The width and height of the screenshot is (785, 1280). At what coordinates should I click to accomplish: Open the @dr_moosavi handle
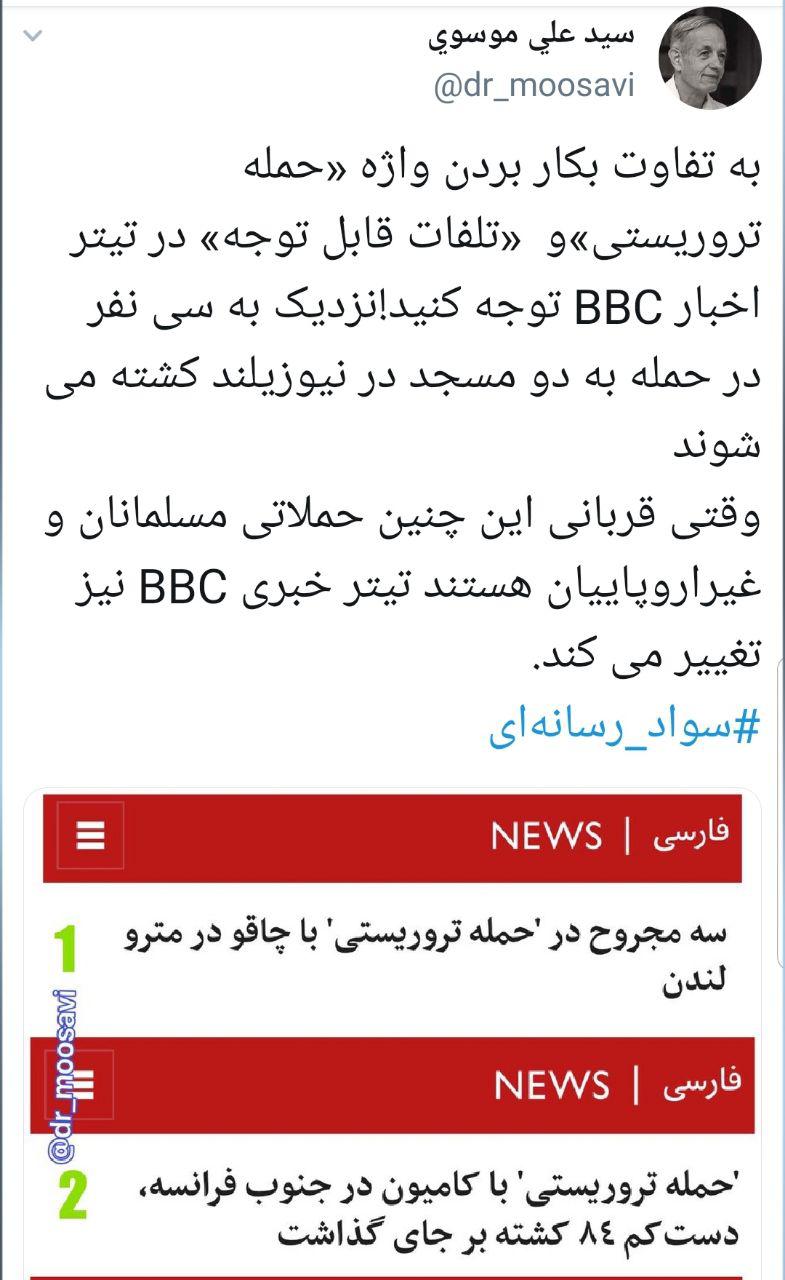pos(534,86)
